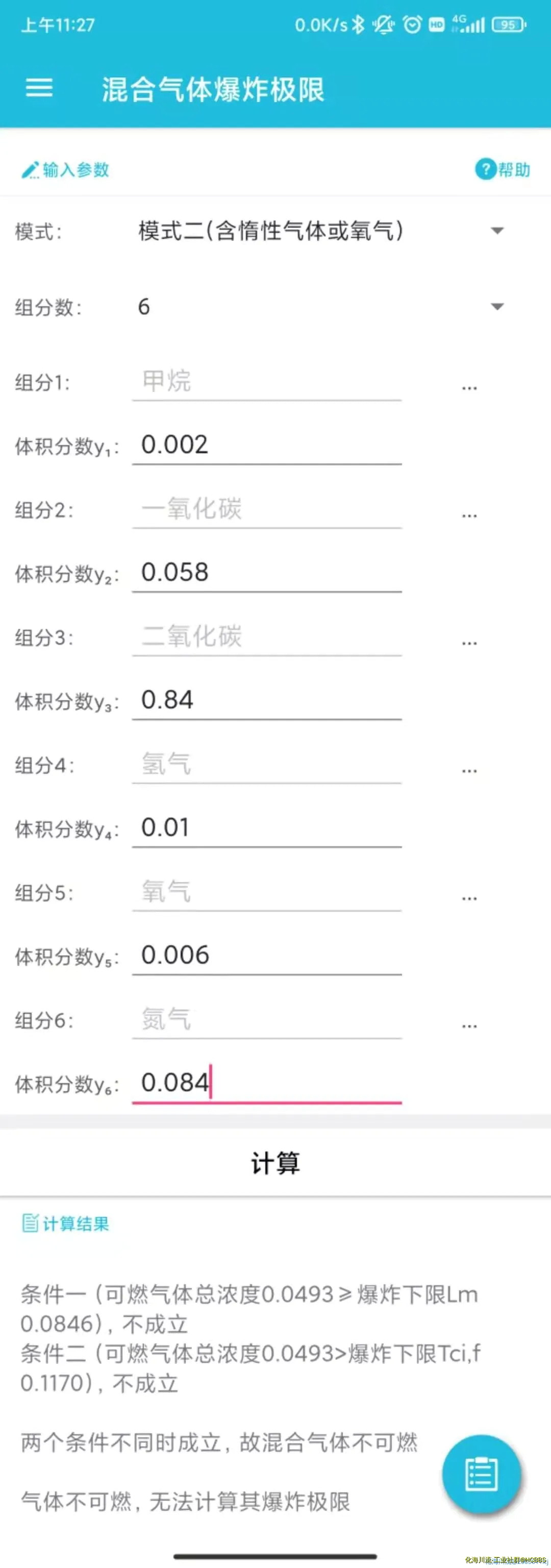Open the more options for 组分1
This screenshot has height=1568, width=551.
click(x=469, y=386)
